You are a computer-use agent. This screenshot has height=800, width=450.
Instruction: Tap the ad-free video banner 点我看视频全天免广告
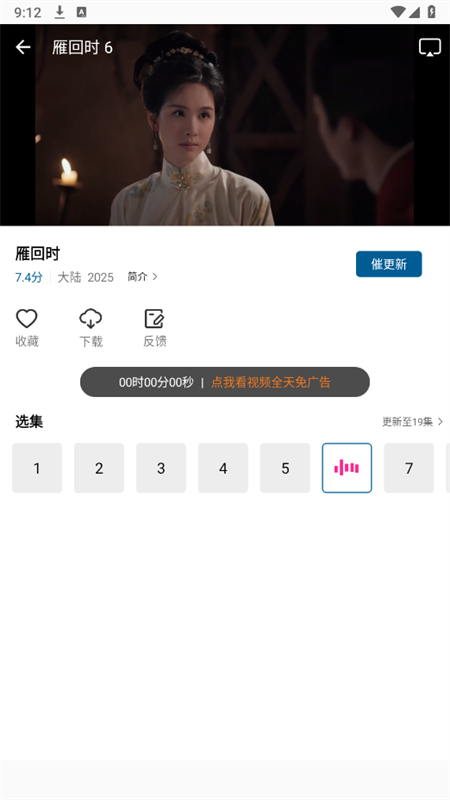[x=271, y=382]
